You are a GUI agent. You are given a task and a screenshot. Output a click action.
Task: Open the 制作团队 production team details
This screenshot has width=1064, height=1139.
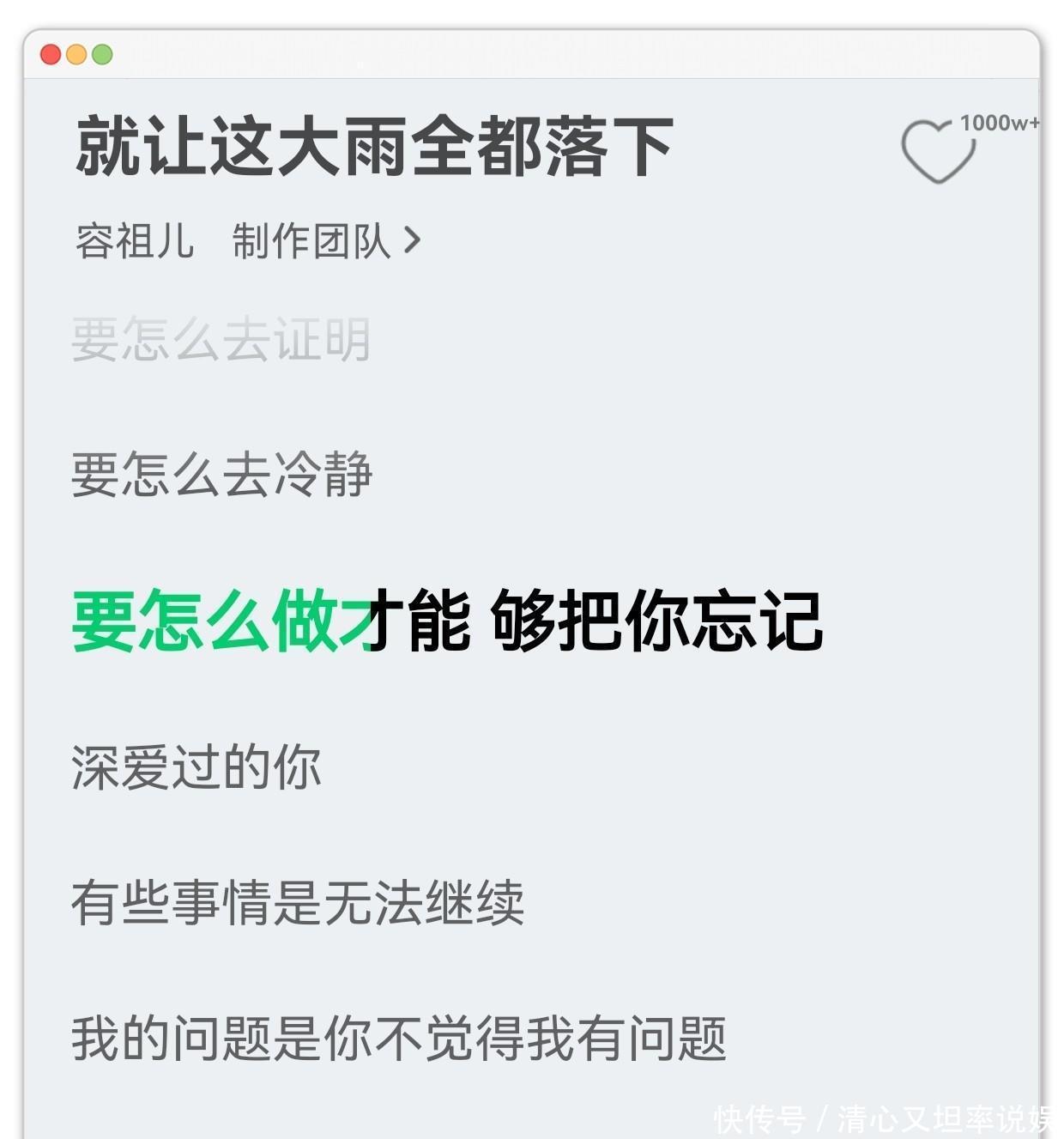tap(326, 241)
